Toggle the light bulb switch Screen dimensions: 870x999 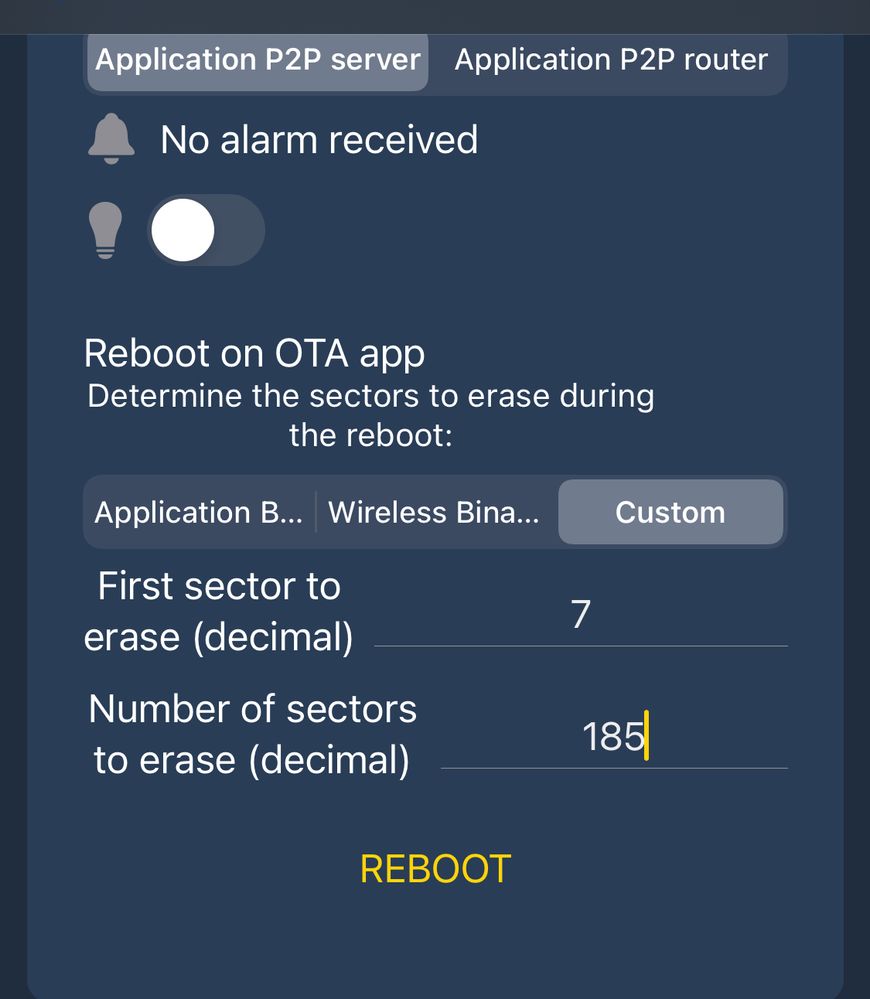[x=206, y=231]
